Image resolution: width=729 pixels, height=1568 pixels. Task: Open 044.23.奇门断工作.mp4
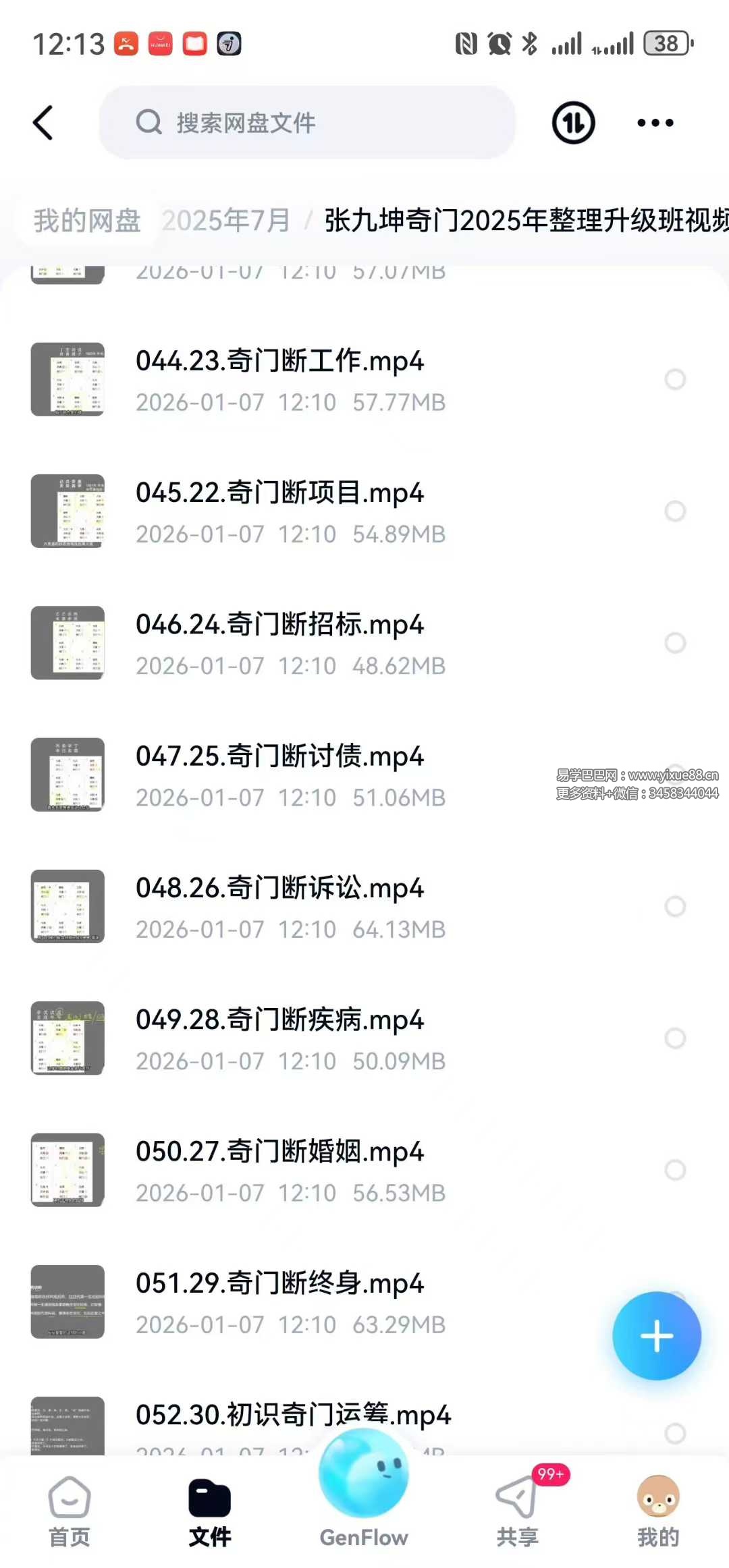[279, 362]
